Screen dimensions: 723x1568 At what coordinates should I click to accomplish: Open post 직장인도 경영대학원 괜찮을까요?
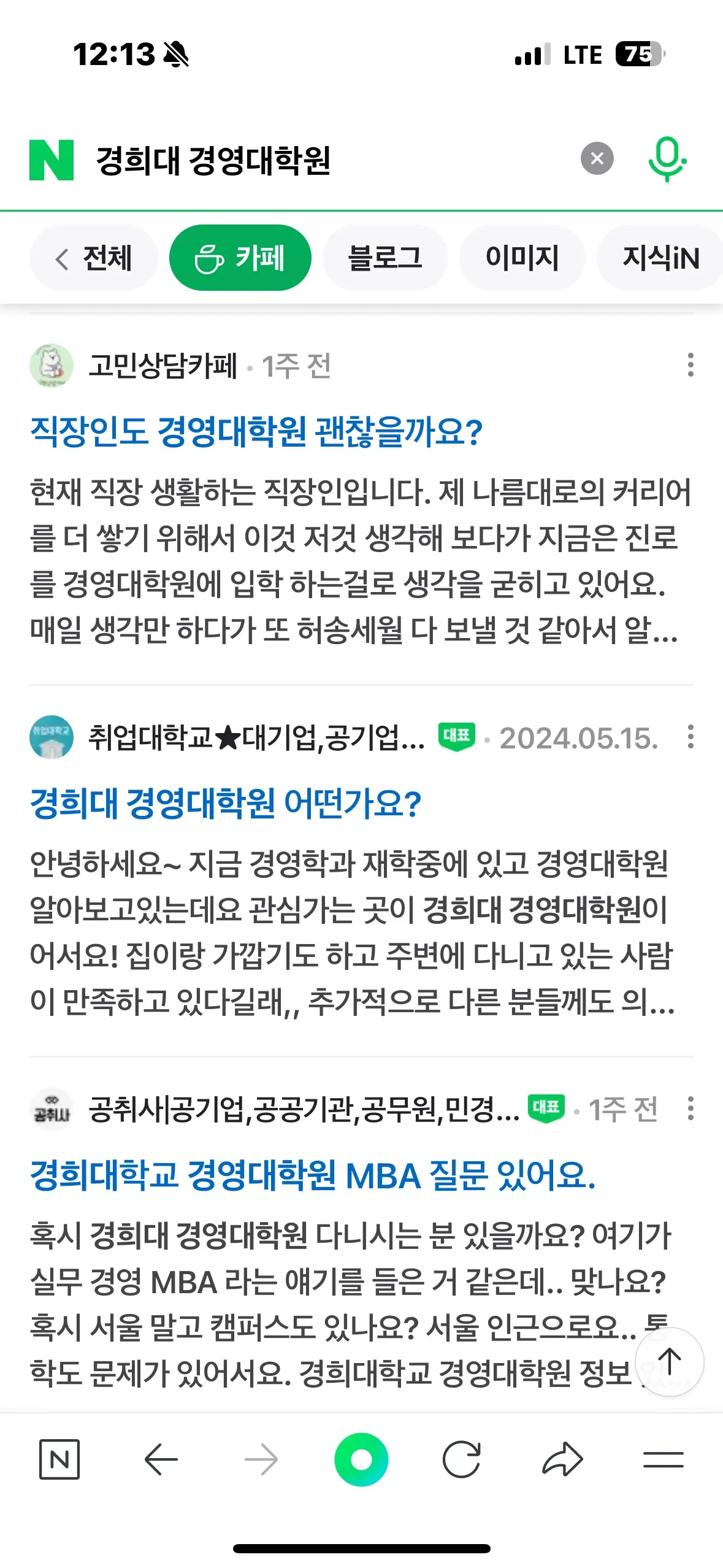(256, 432)
